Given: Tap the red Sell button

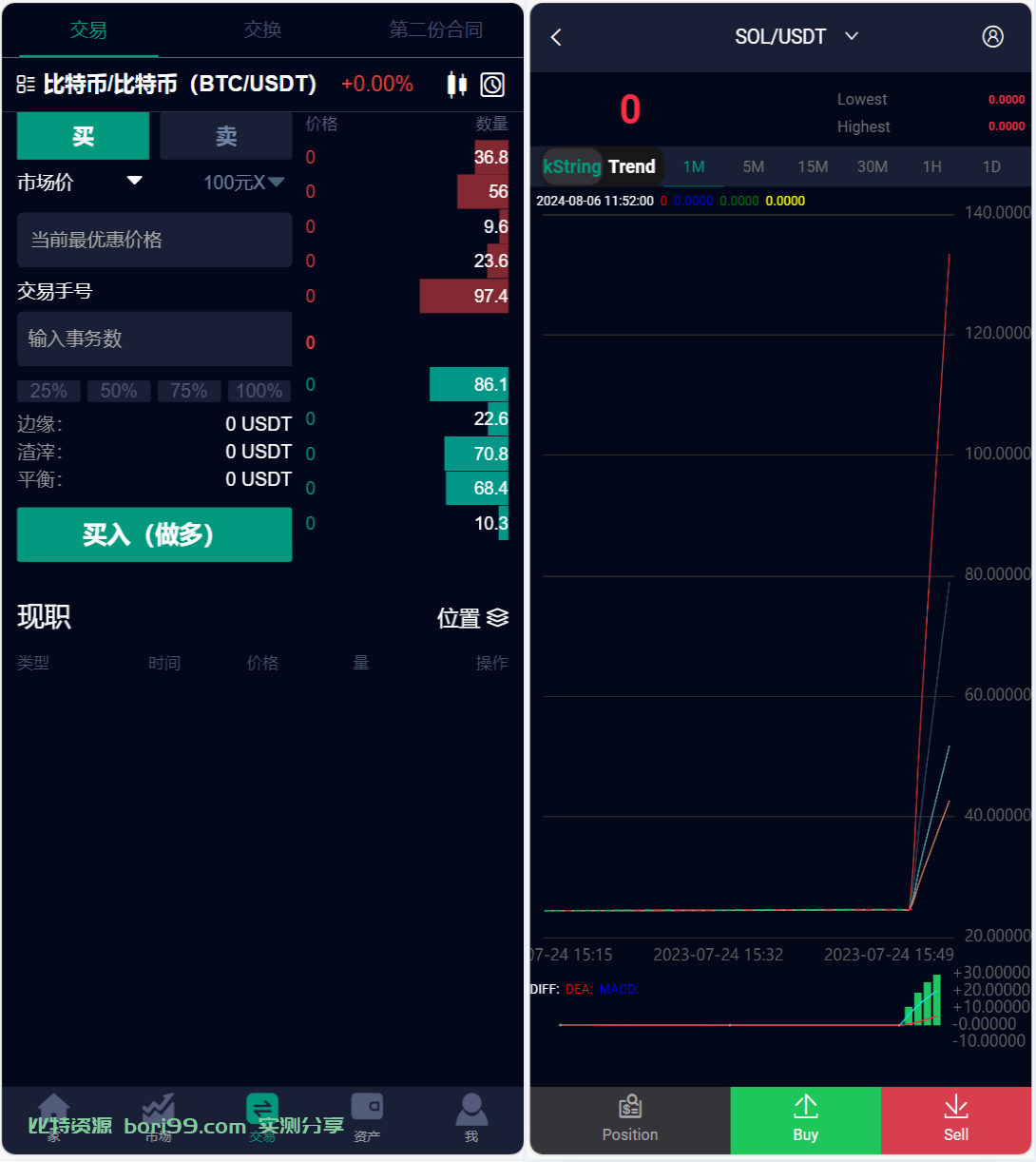Looking at the screenshot, I should [x=956, y=1120].
